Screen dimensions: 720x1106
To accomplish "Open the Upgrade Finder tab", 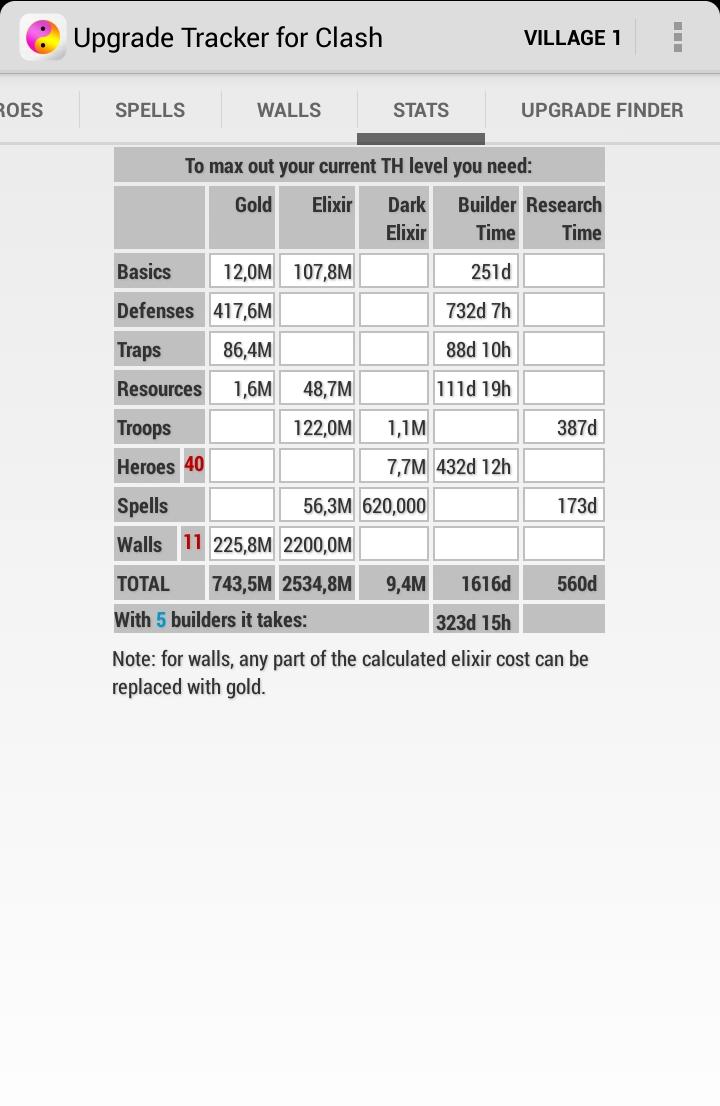I will click(602, 110).
